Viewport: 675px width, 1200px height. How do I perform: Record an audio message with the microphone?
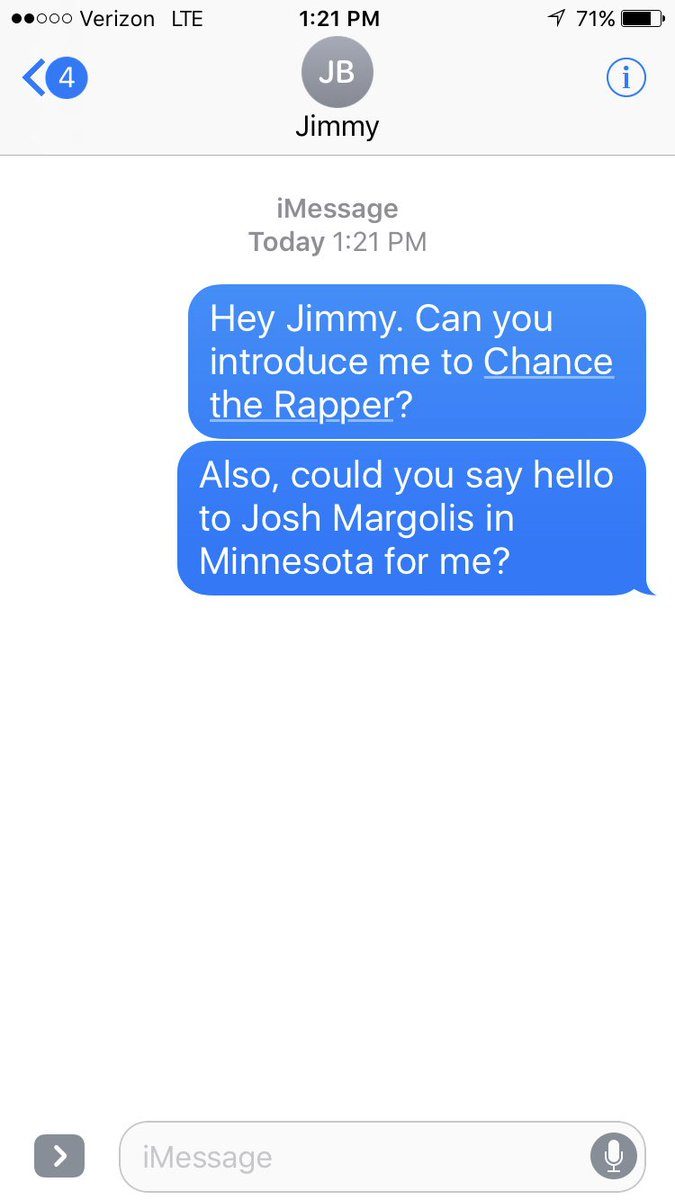tap(614, 1157)
